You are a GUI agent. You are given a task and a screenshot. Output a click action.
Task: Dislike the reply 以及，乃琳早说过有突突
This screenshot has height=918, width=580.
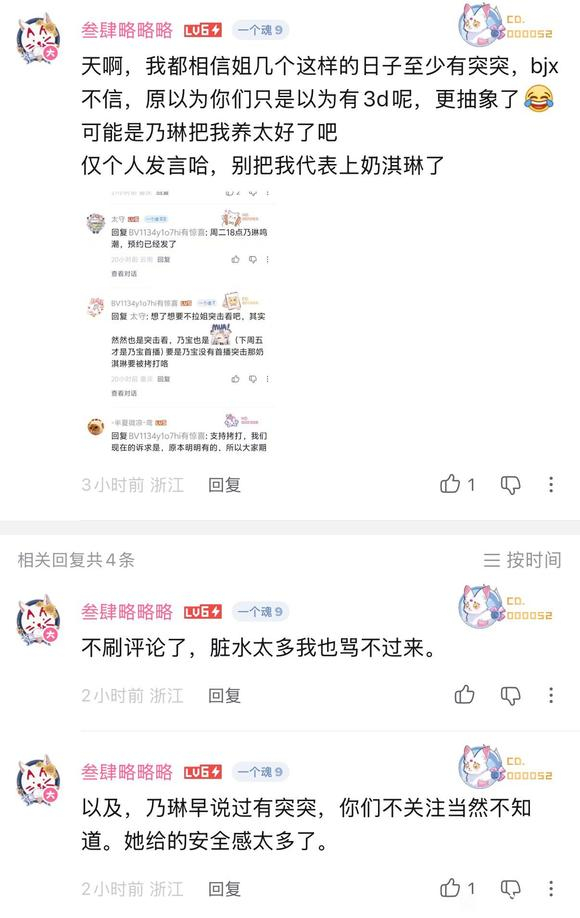510,889
